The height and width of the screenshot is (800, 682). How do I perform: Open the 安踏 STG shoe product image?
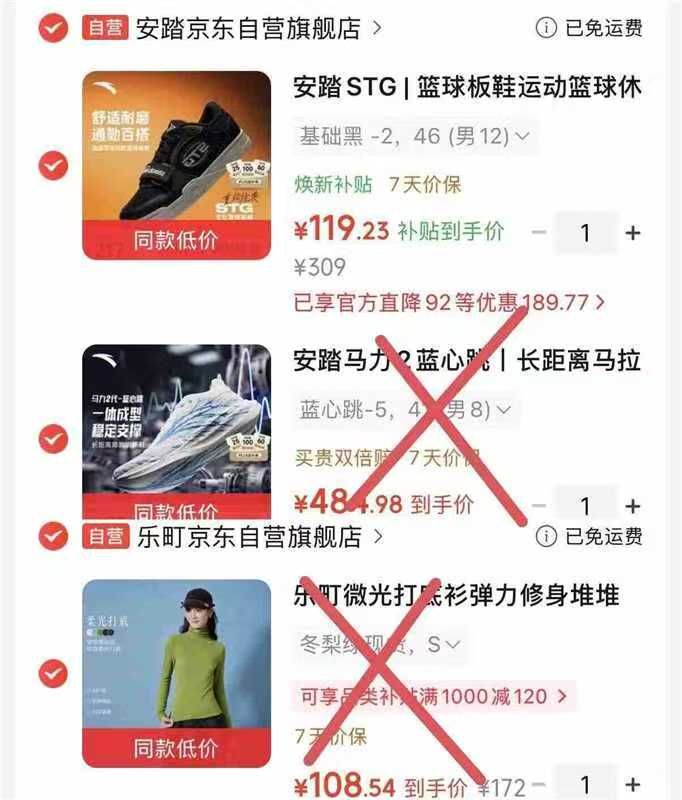(176, 165)
